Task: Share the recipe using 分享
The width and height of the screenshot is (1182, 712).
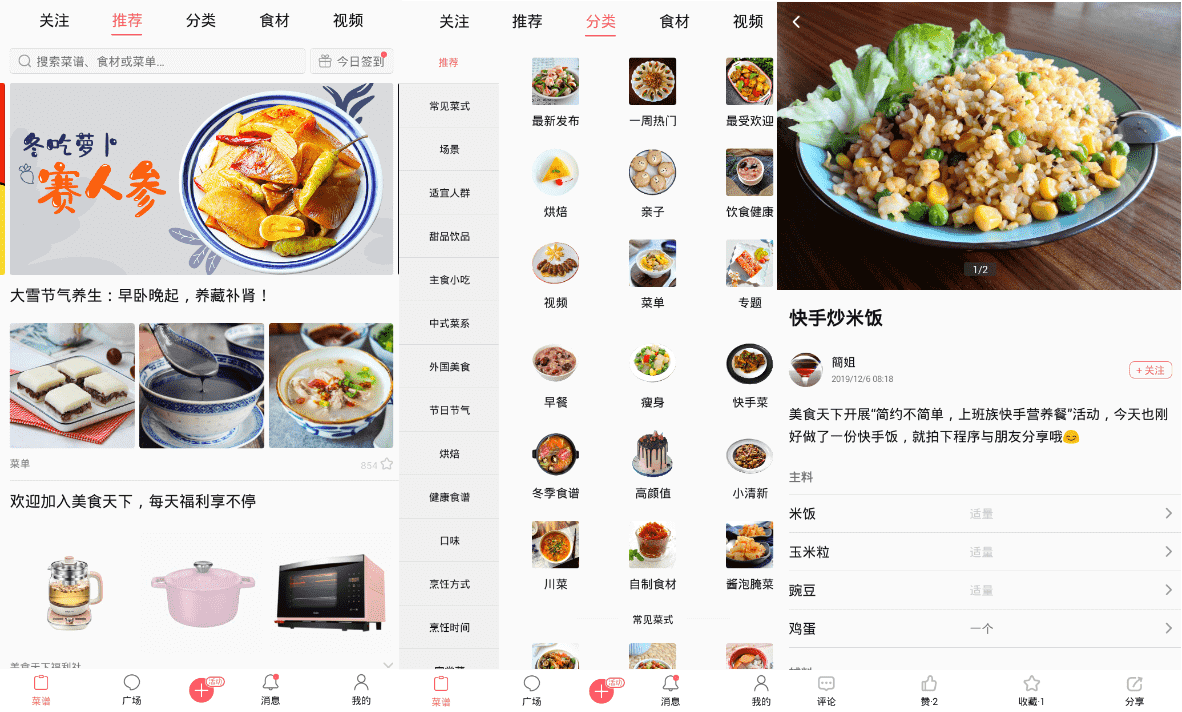Action: 1134,689
